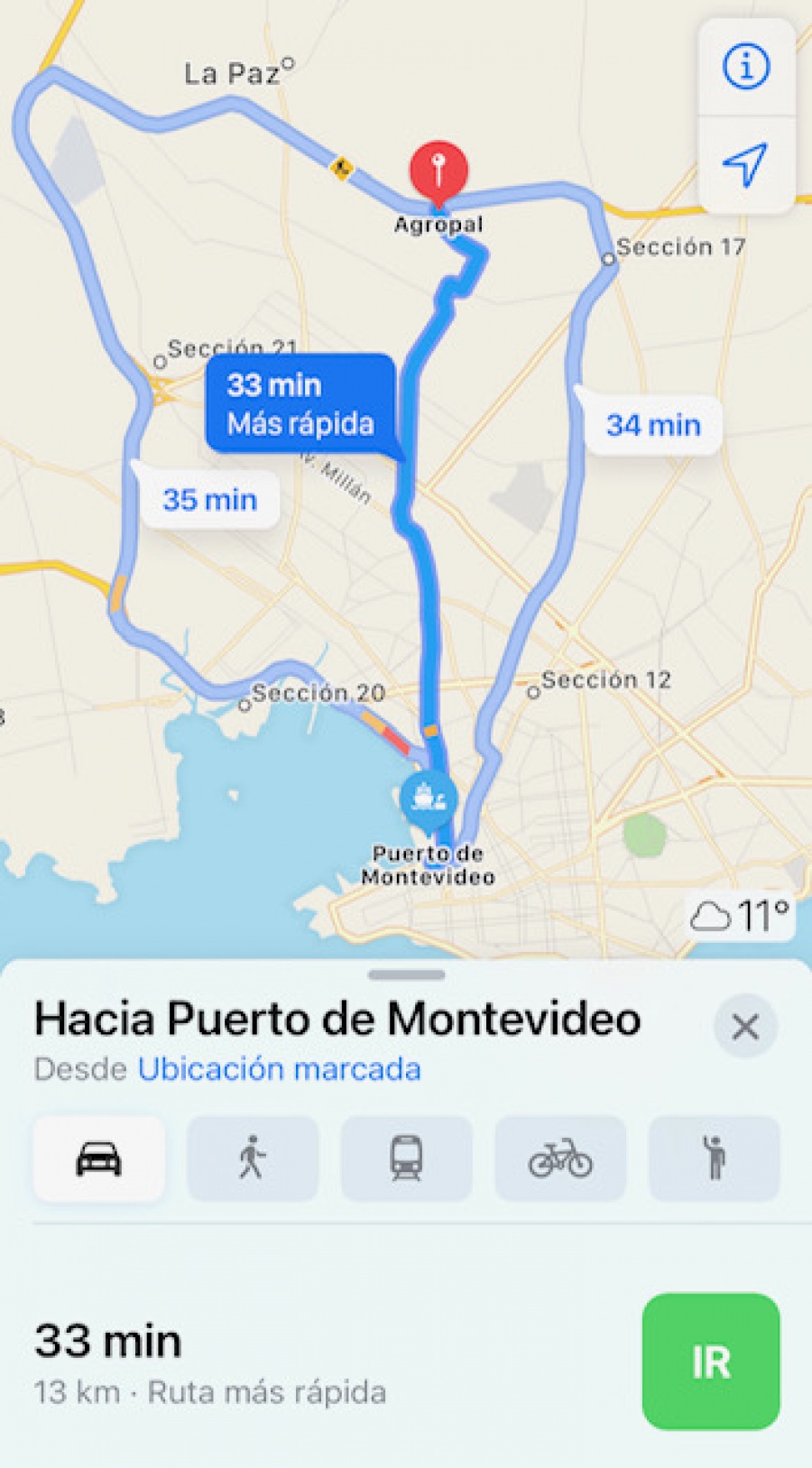812x1468 pixels.
Task: Start navigation with the IR button
Action: [710, 1362]
